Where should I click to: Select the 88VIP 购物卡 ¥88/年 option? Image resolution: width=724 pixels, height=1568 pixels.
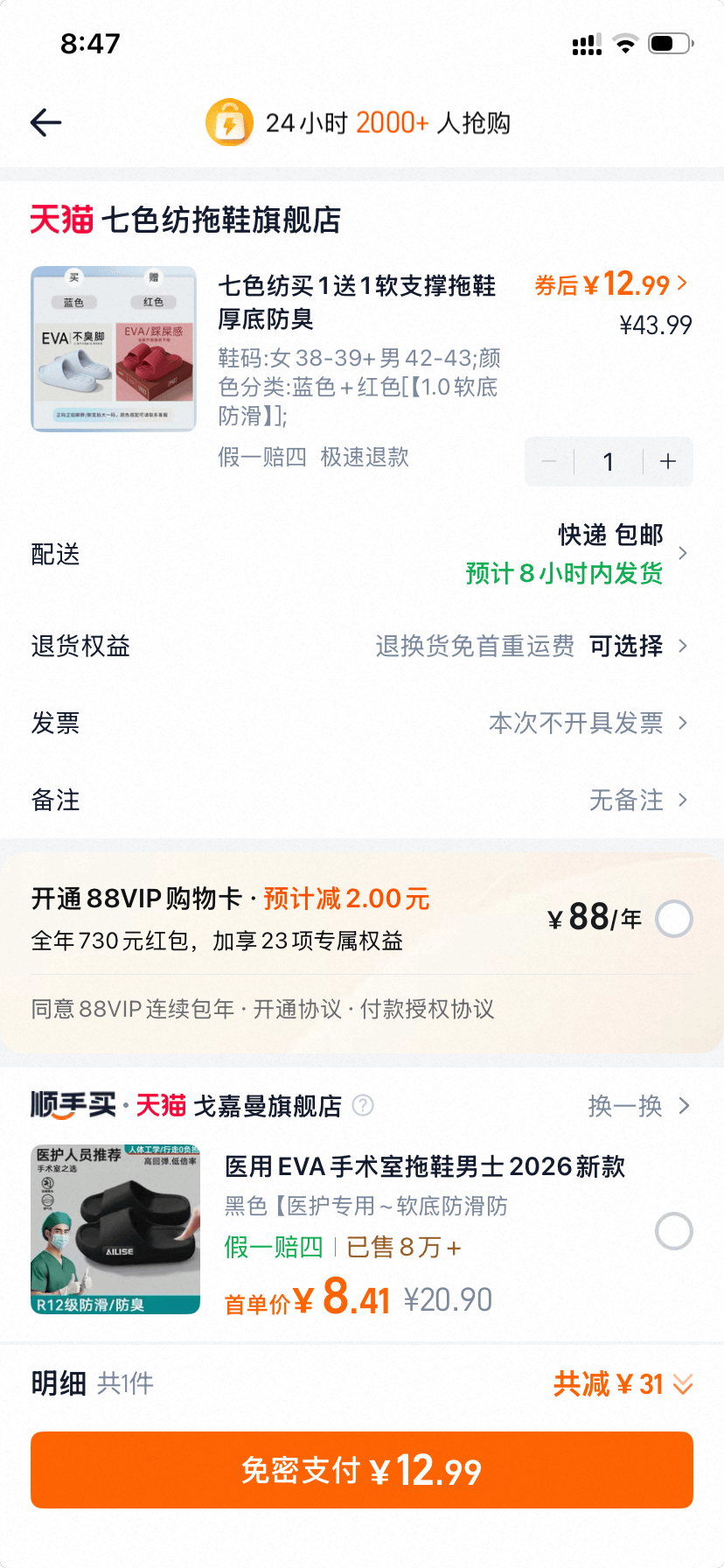[674, 920]
